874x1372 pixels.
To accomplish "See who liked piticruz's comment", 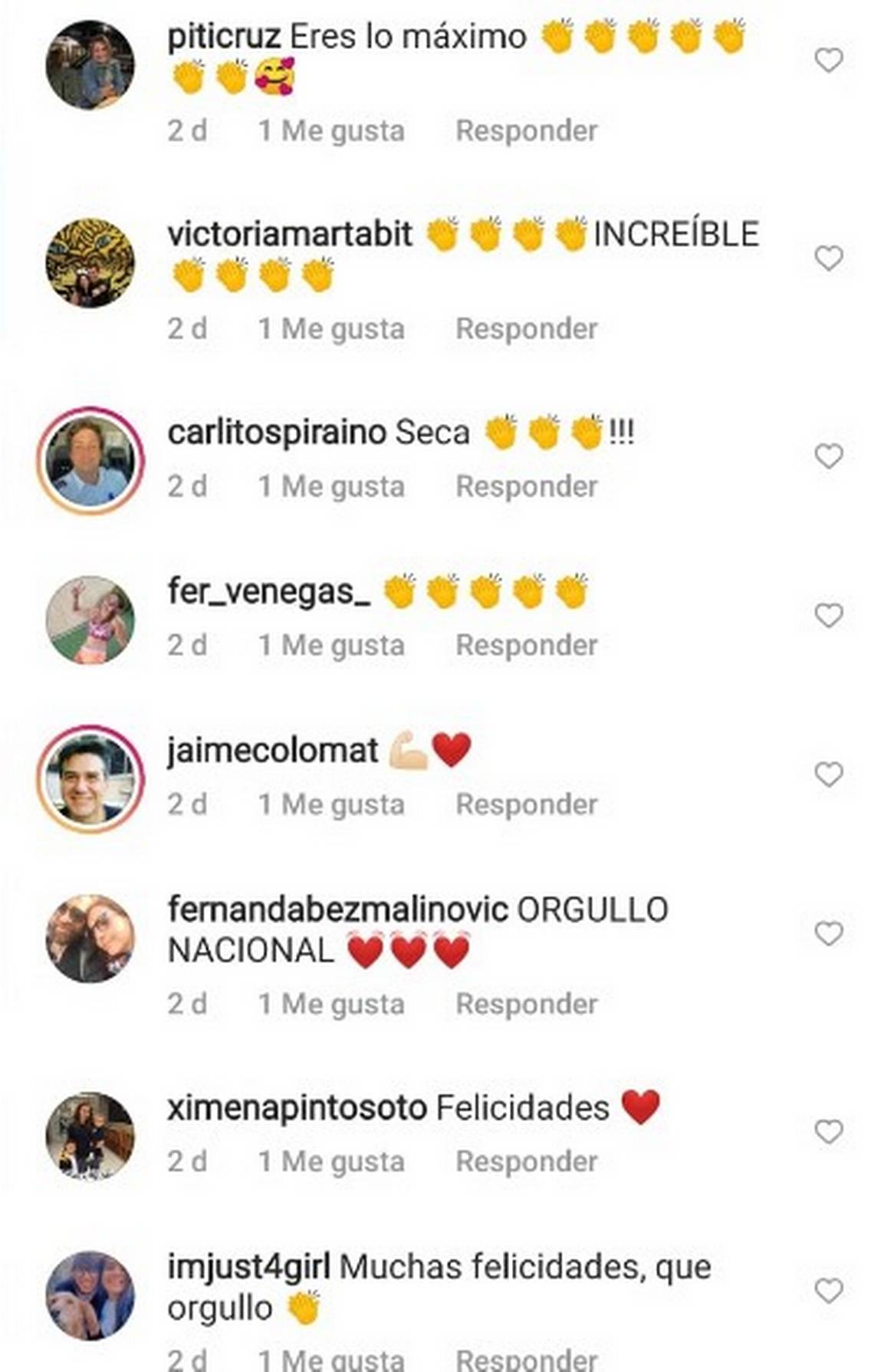I will pyautogui.click(x=331, y=130).
